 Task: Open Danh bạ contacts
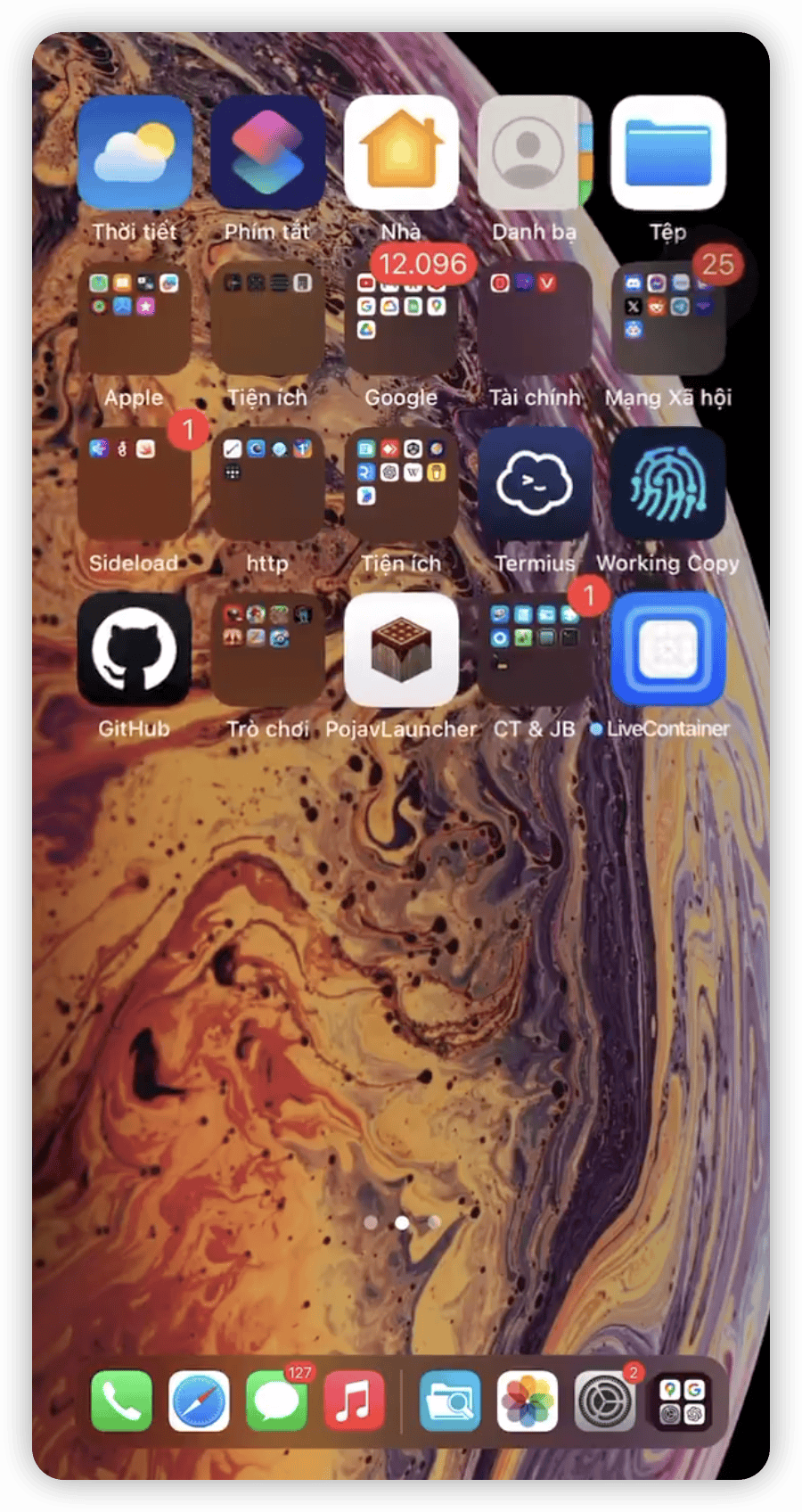pyautogui.click(x=535, y=152)
